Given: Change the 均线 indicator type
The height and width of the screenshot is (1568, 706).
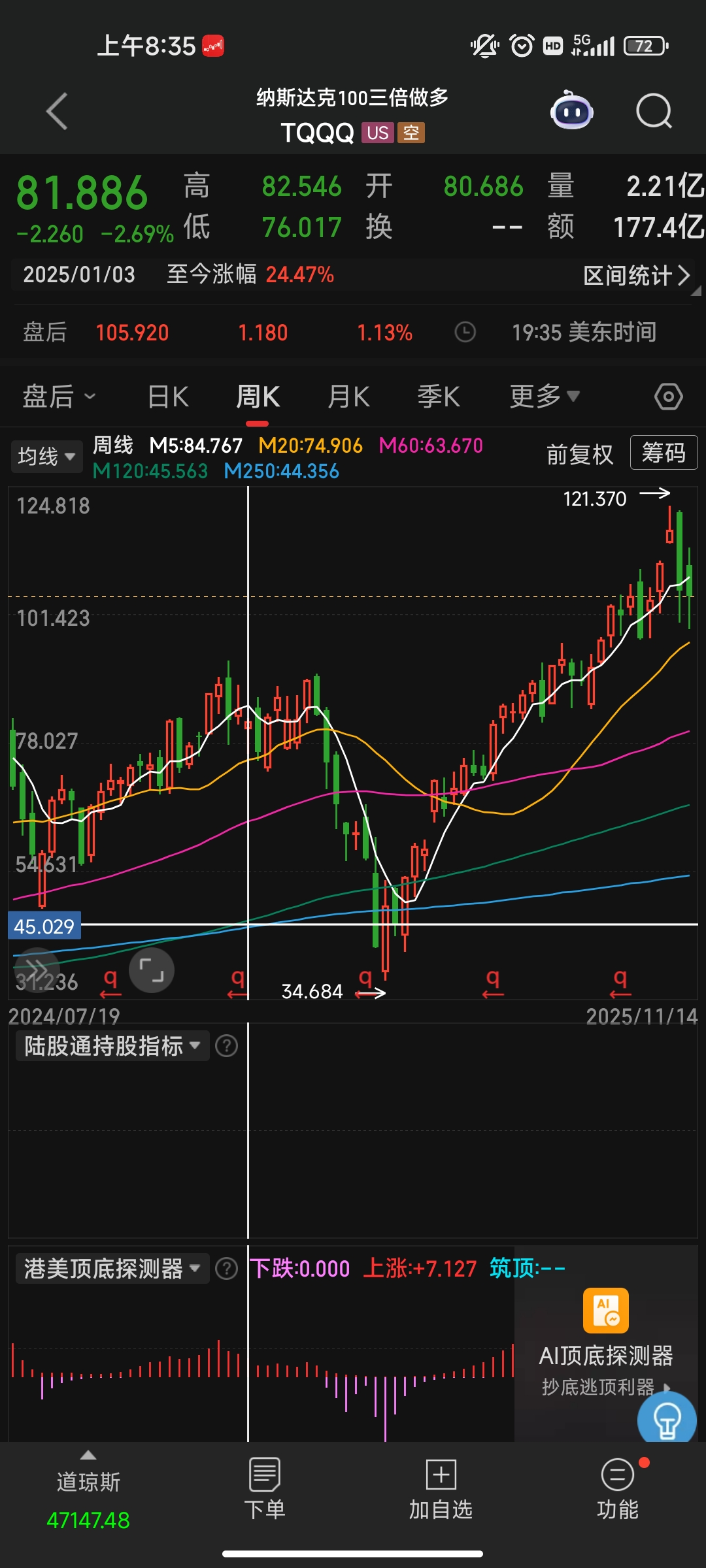Looking at the screenshot, I should [46, 456].
